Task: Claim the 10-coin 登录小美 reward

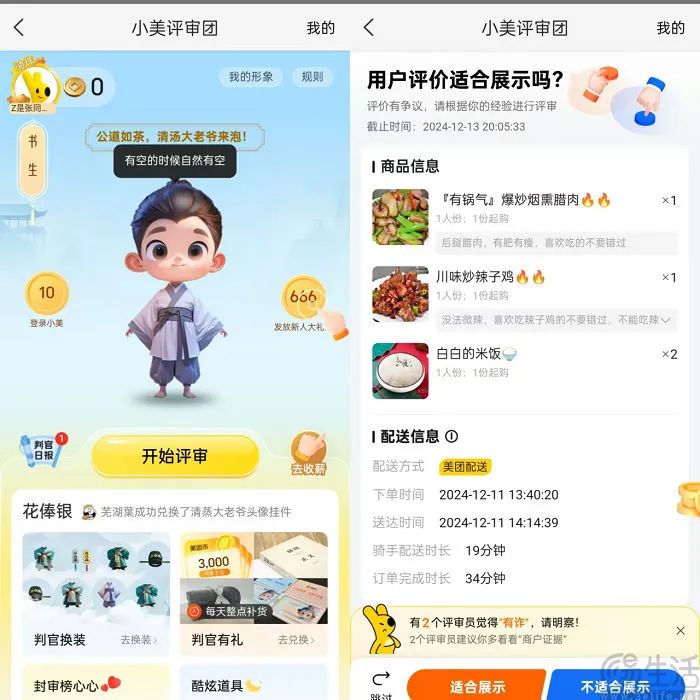Action: click(46, 298)
